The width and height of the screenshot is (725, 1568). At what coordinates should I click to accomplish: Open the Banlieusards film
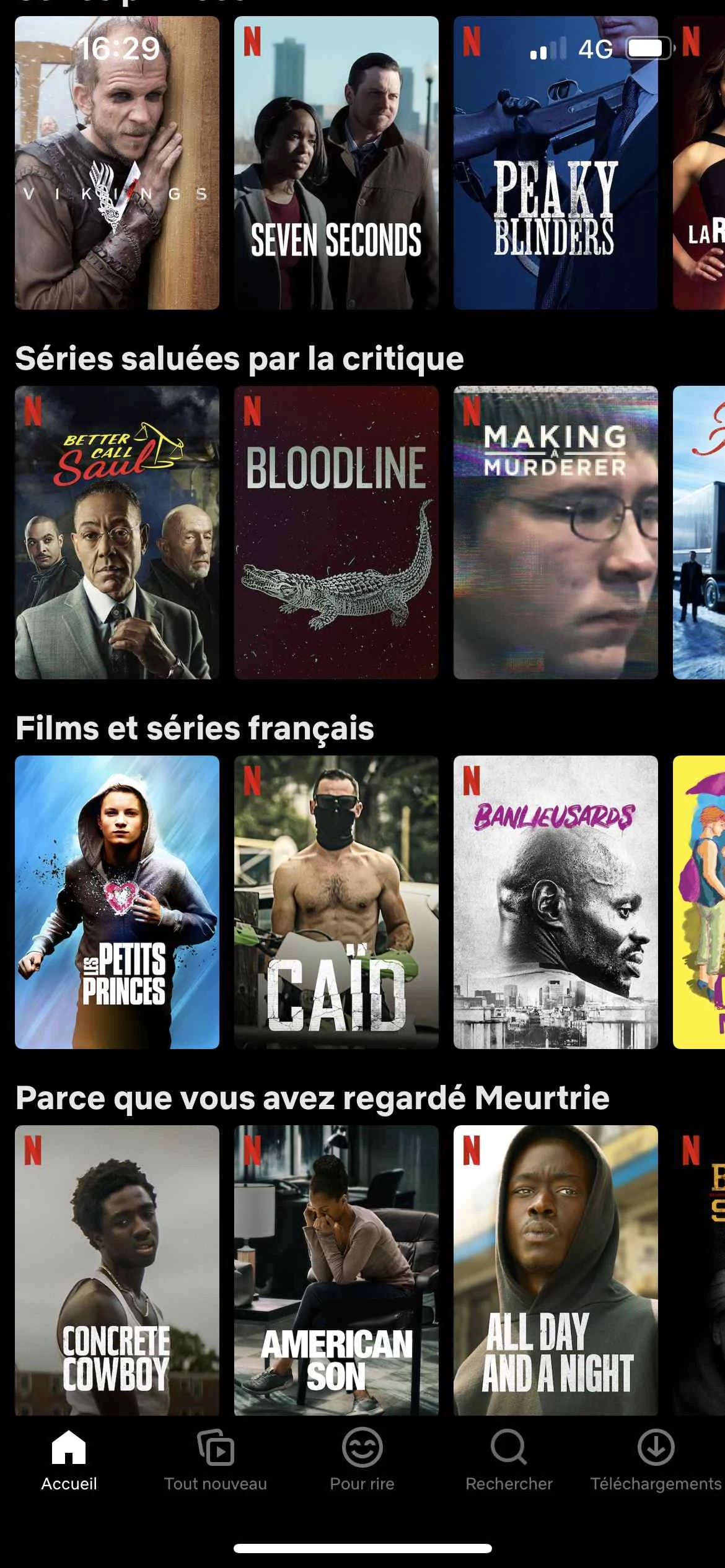[x=555, y=902]
